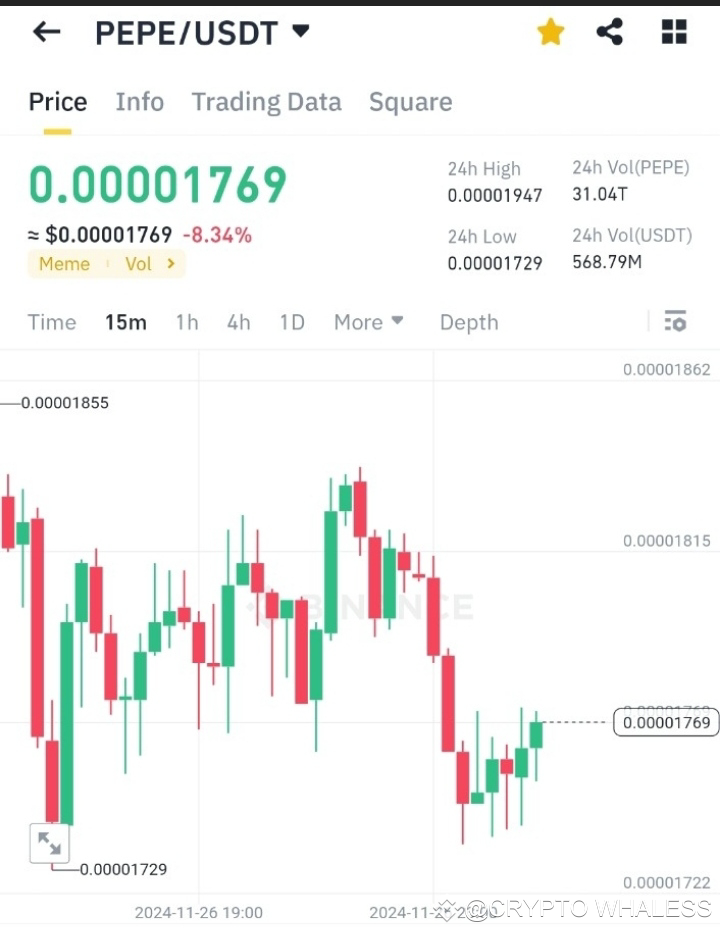The width and height of the screenshot is (720, 931).
Task: Tap the star to favorite PEPE/USDT
Action: (x=549, y=31)
